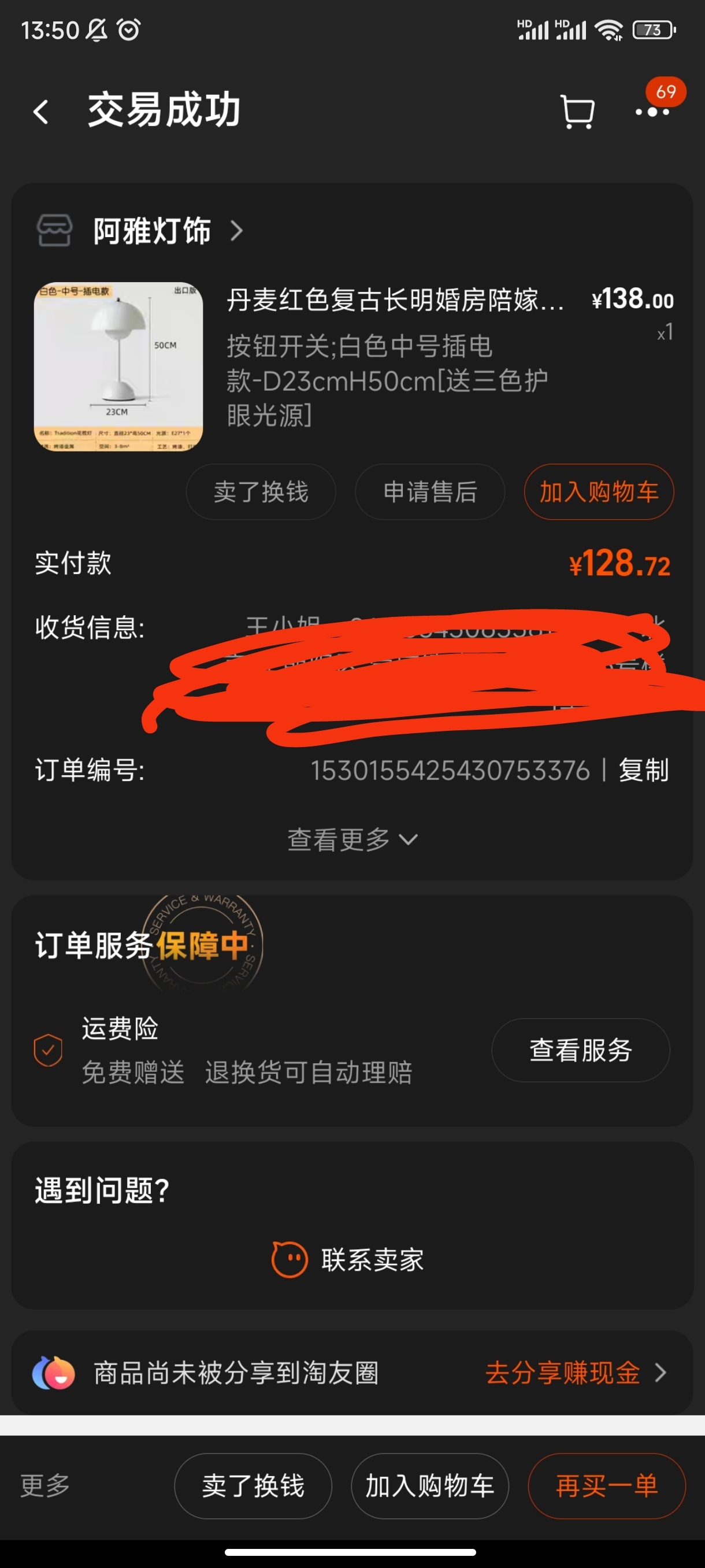Copy the order number with 复制
The image size is (705, 1568).
coord(644,771)
